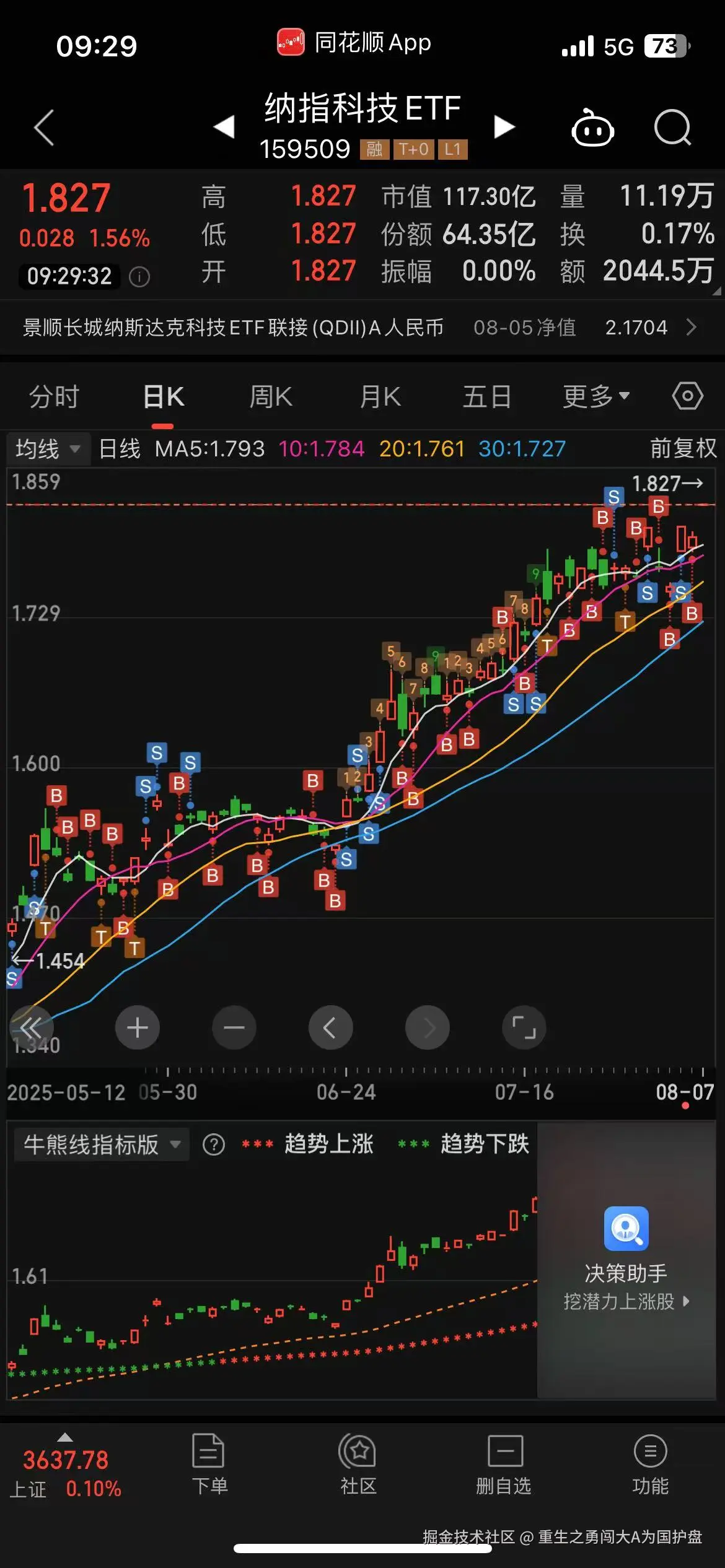This screenshot has width=725, height=1568.
Task: Zoom out of the K-line chart
Action: [x=234, y=1027]
